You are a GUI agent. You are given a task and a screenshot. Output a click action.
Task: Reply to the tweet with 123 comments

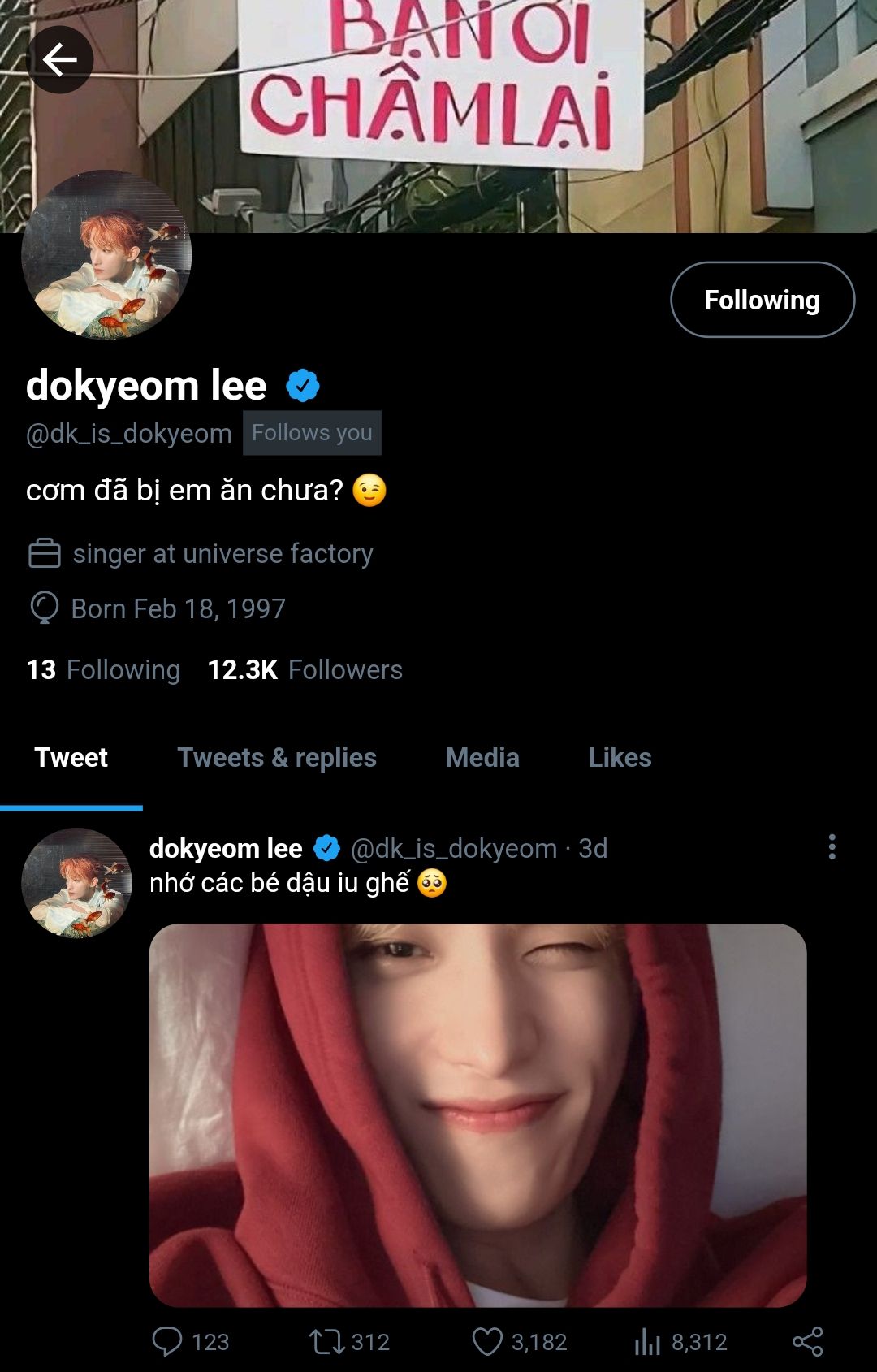click(x=167, y=1342)
